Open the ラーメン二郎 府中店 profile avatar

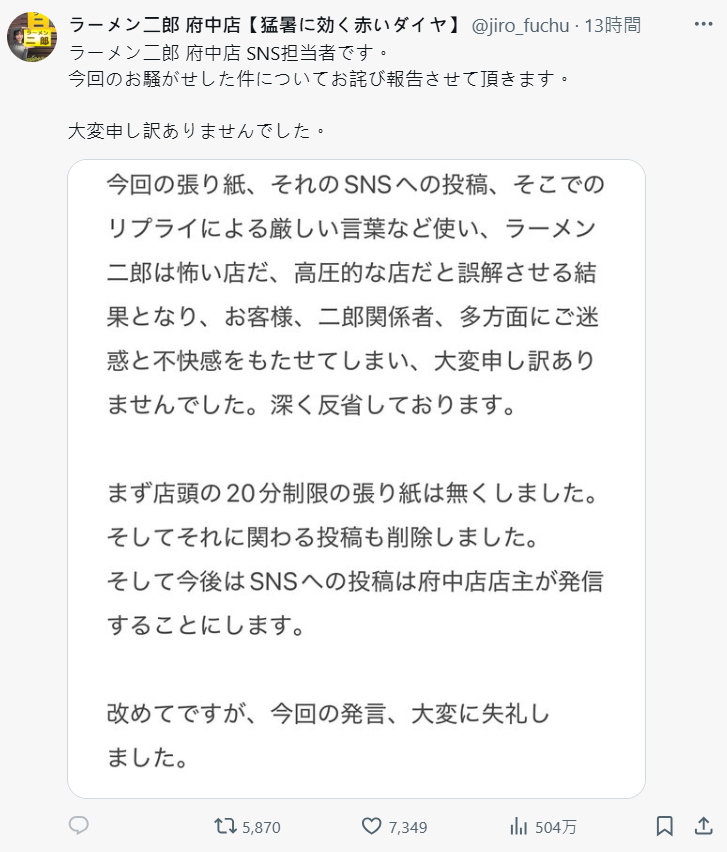[31, 37]
